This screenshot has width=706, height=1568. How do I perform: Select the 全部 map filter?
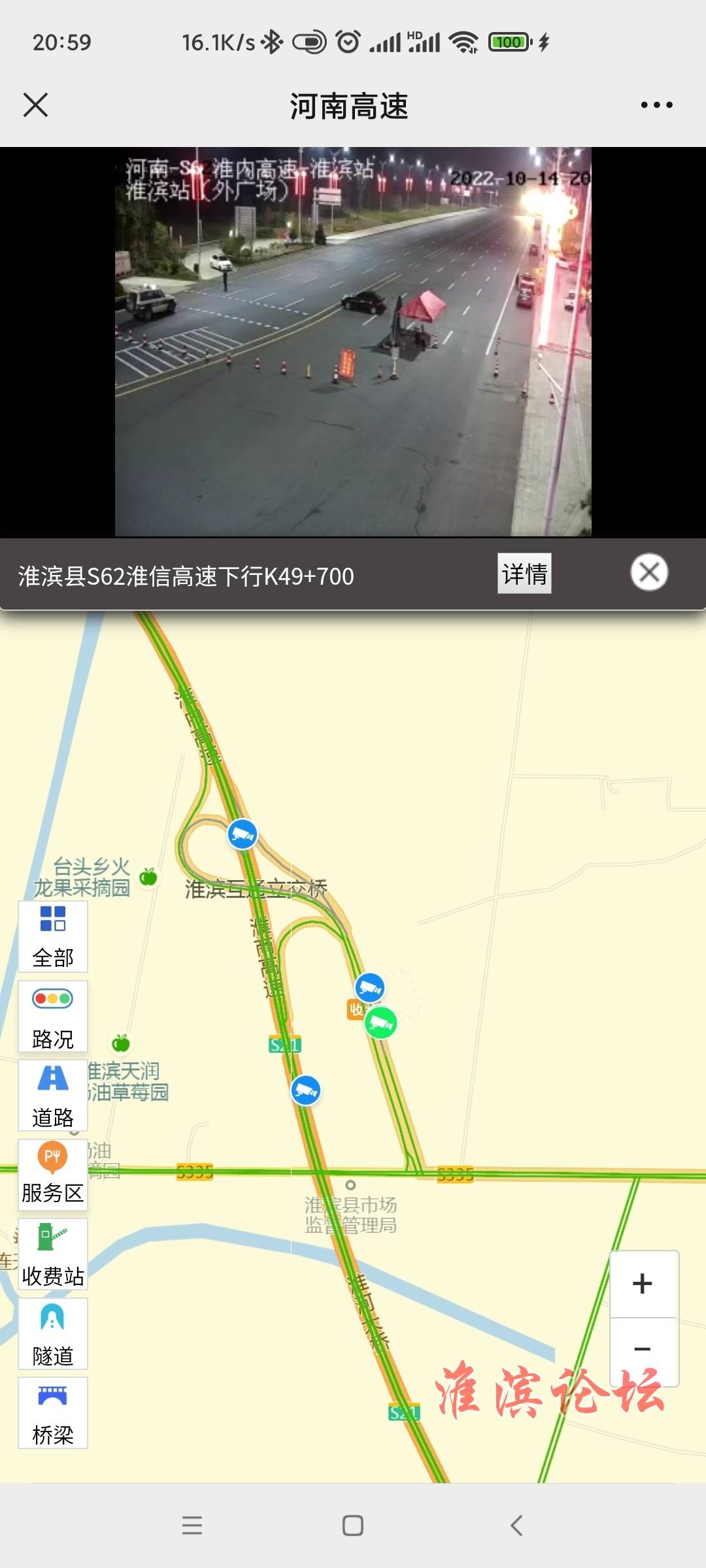[x=53, y=936]
